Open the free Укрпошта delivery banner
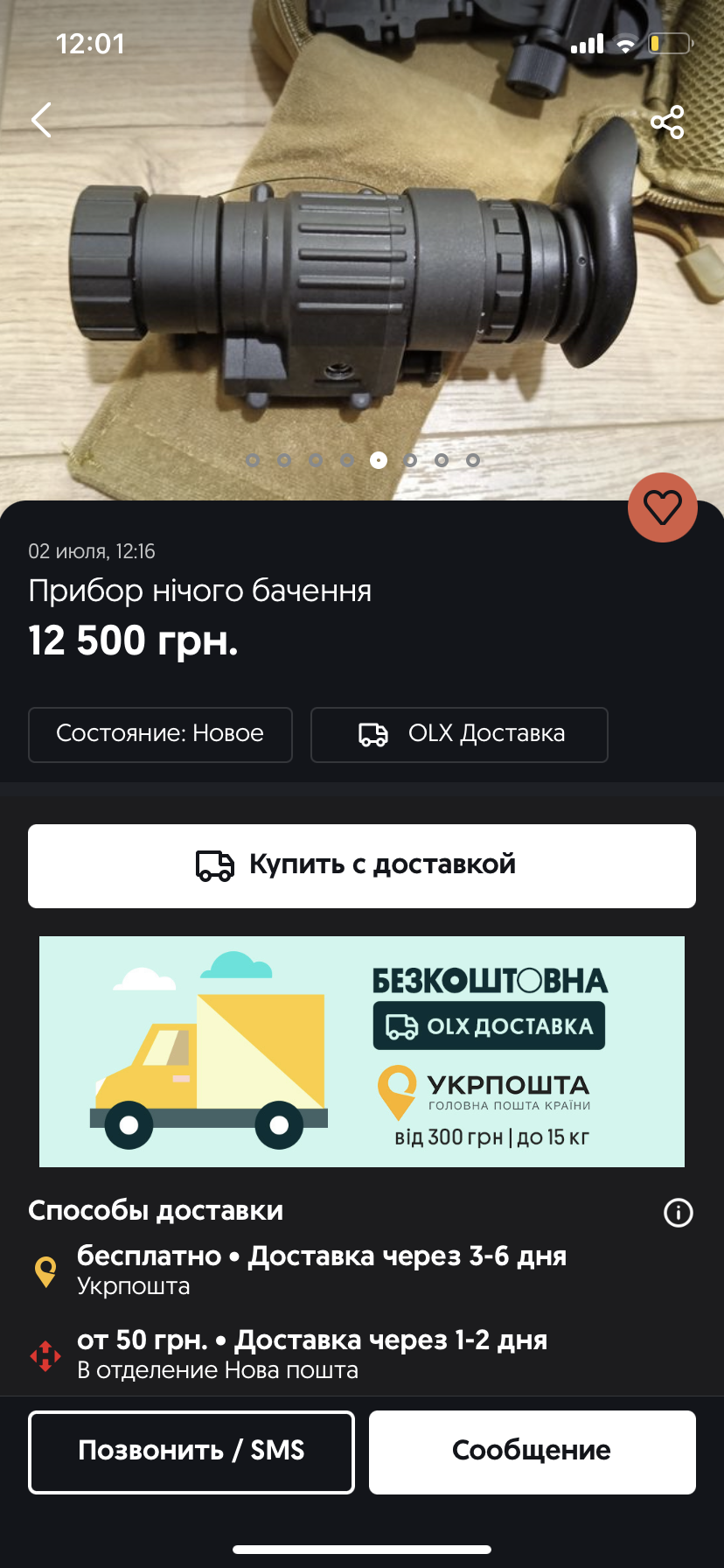This screenshot has height=1568, width=724. [x=362, y=1051]
